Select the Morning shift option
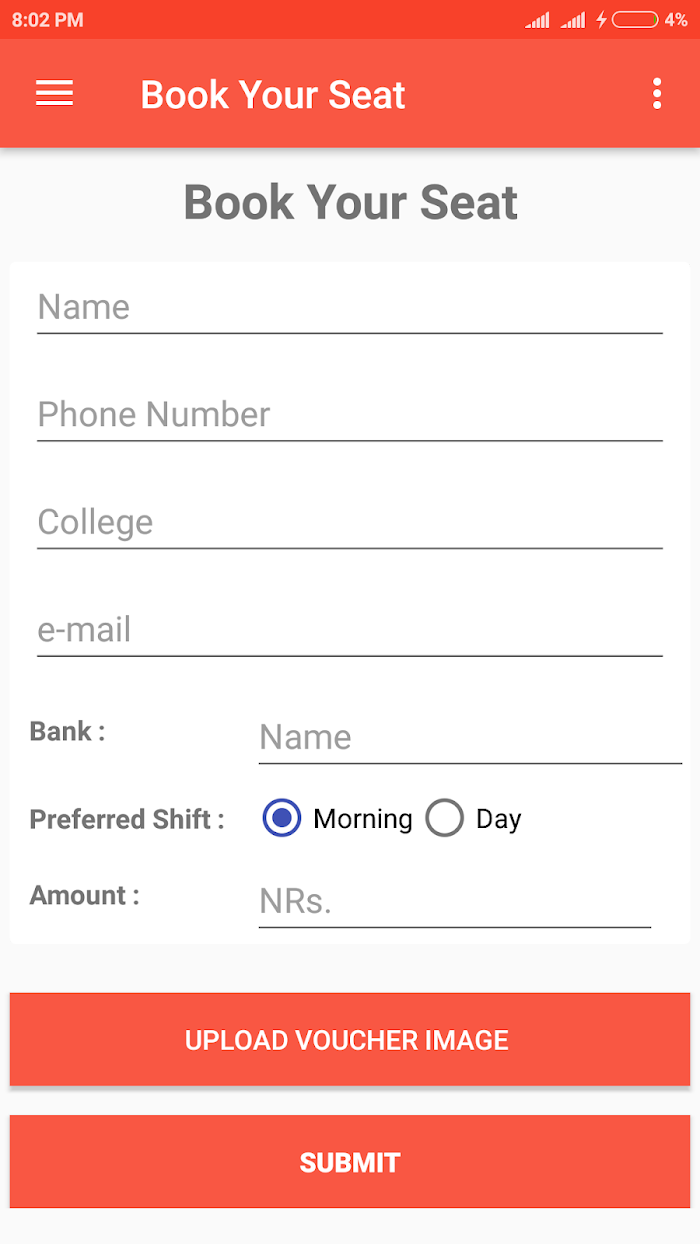Screen dimensions: 700x1244 tap(338, 819)
